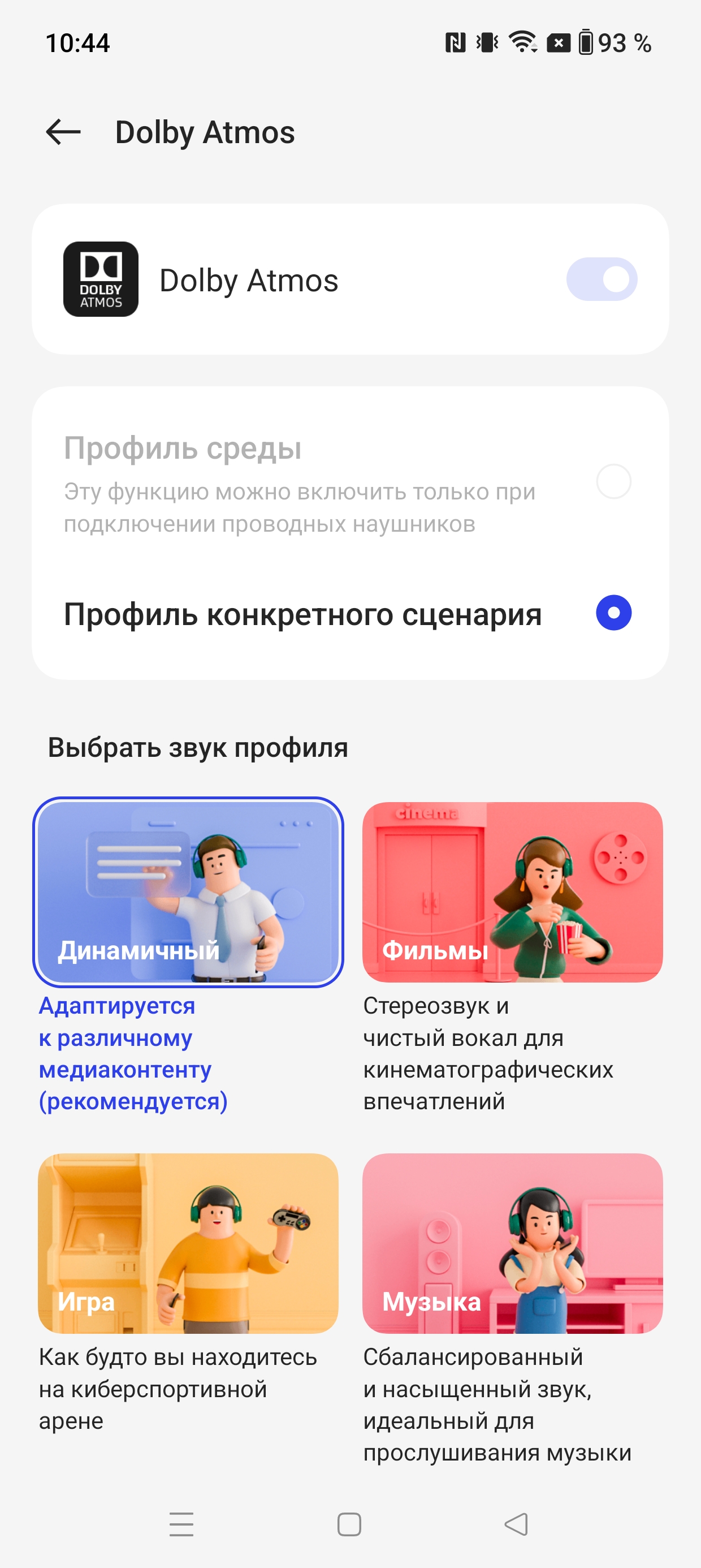Choose the Игра sound profile

188,1243
